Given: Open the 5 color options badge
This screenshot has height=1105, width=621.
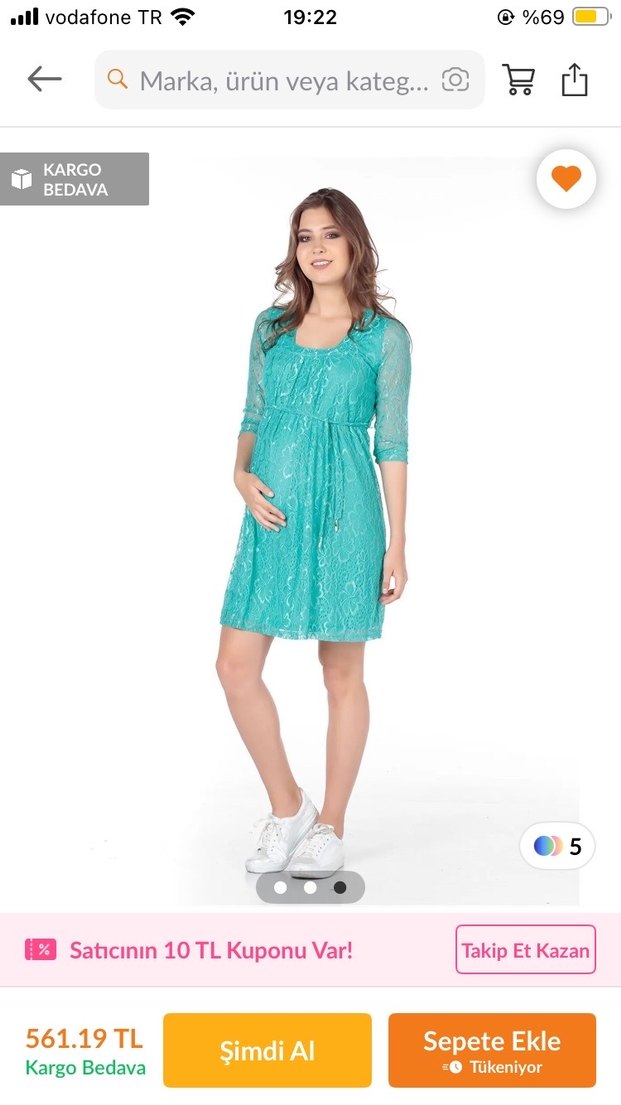Looking at the screenshot, I should [x=557, y=846].
